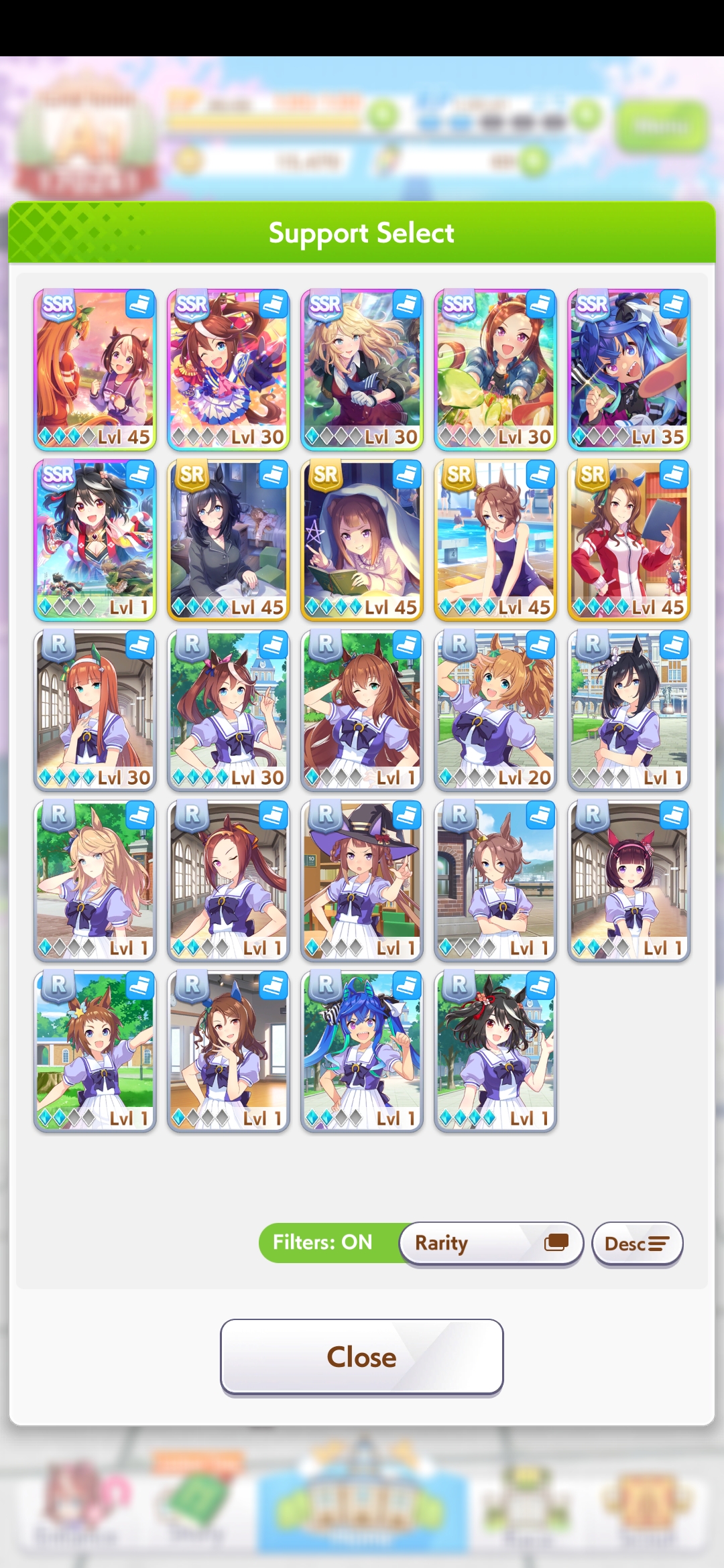
Task: Choose the SSR support card at Lvl 45
Action: pos(95,369)
